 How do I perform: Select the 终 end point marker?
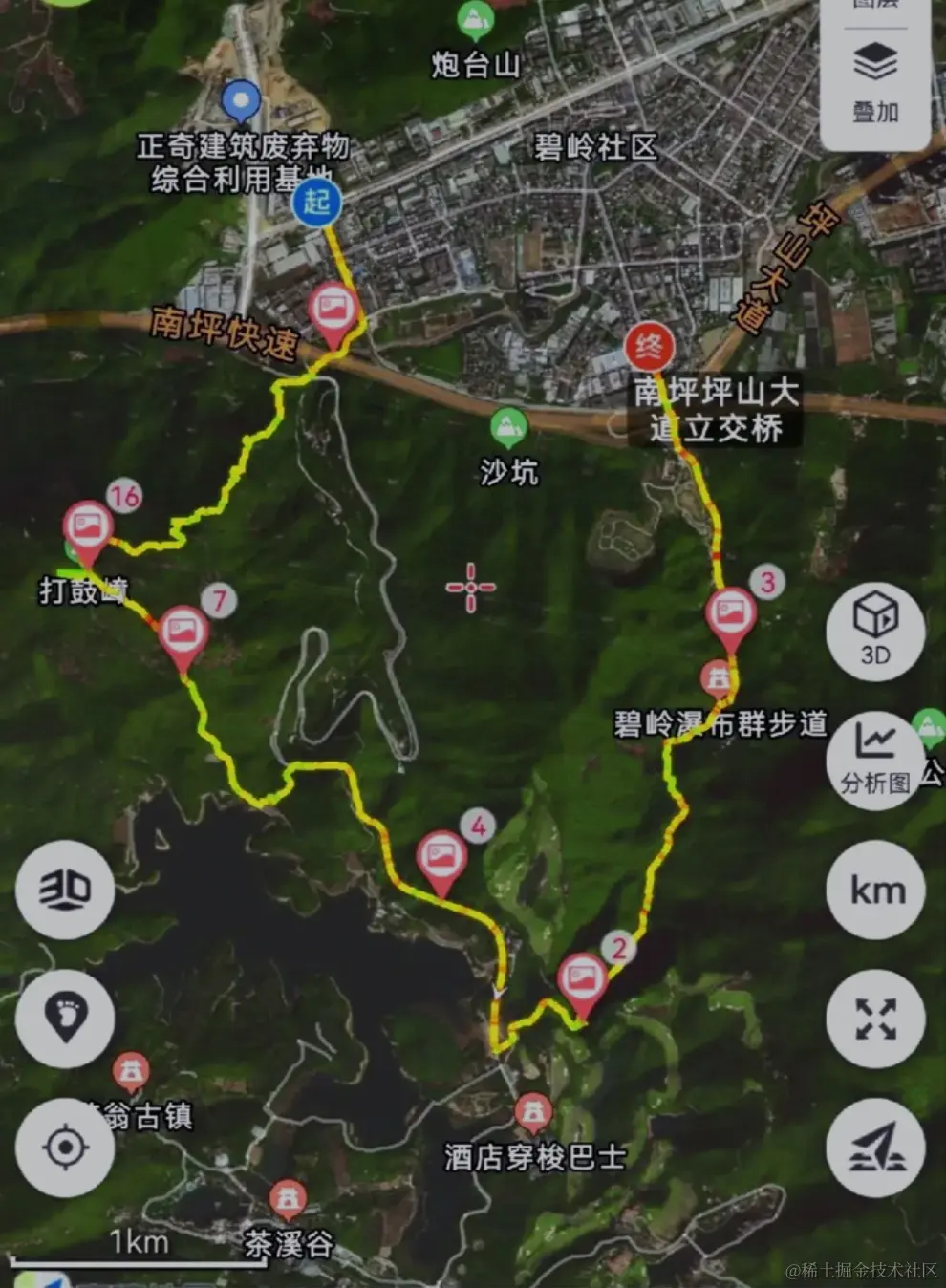(x=649, y=347)
